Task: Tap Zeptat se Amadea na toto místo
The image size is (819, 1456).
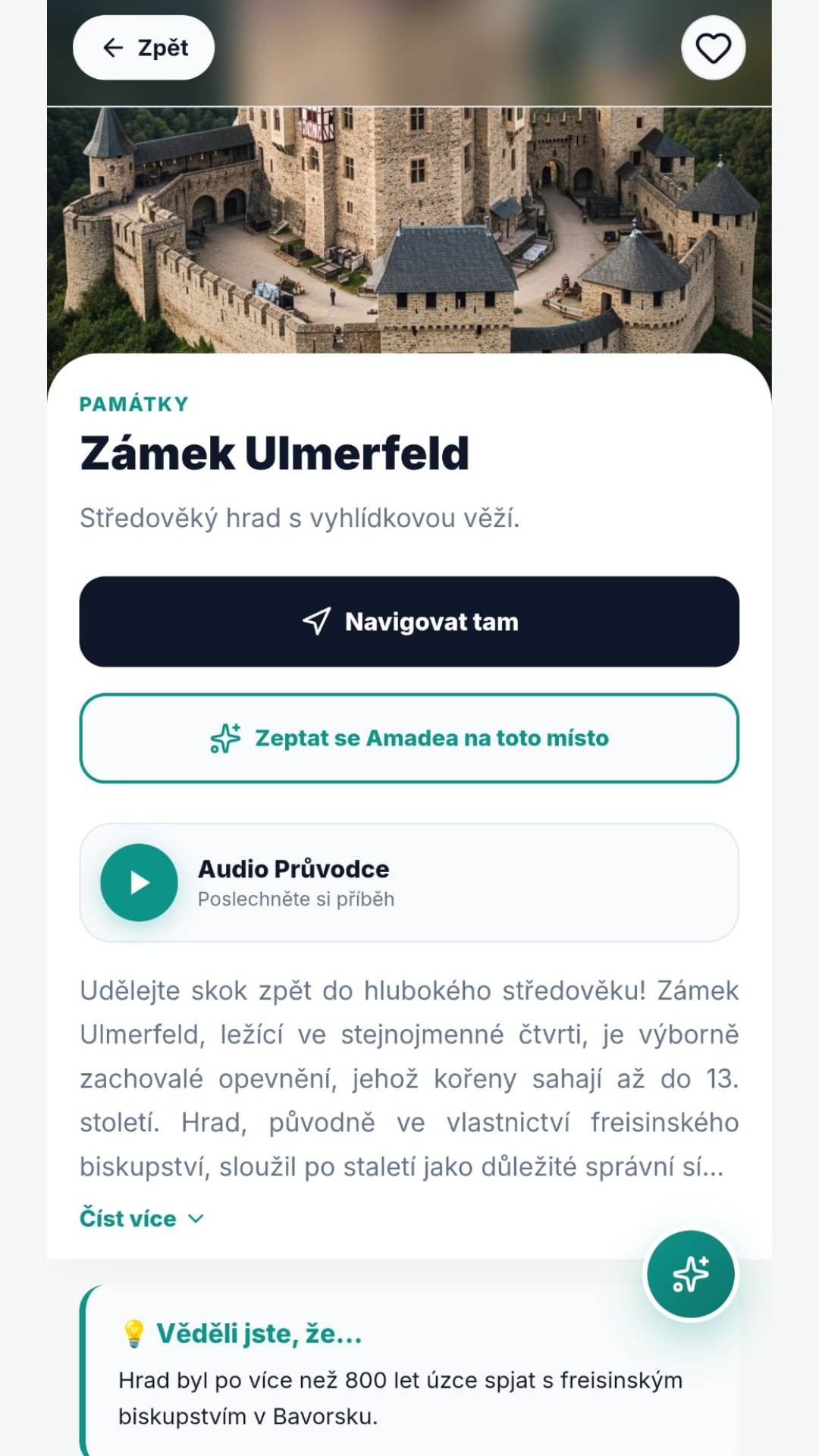Action: (x=409, y=738)
